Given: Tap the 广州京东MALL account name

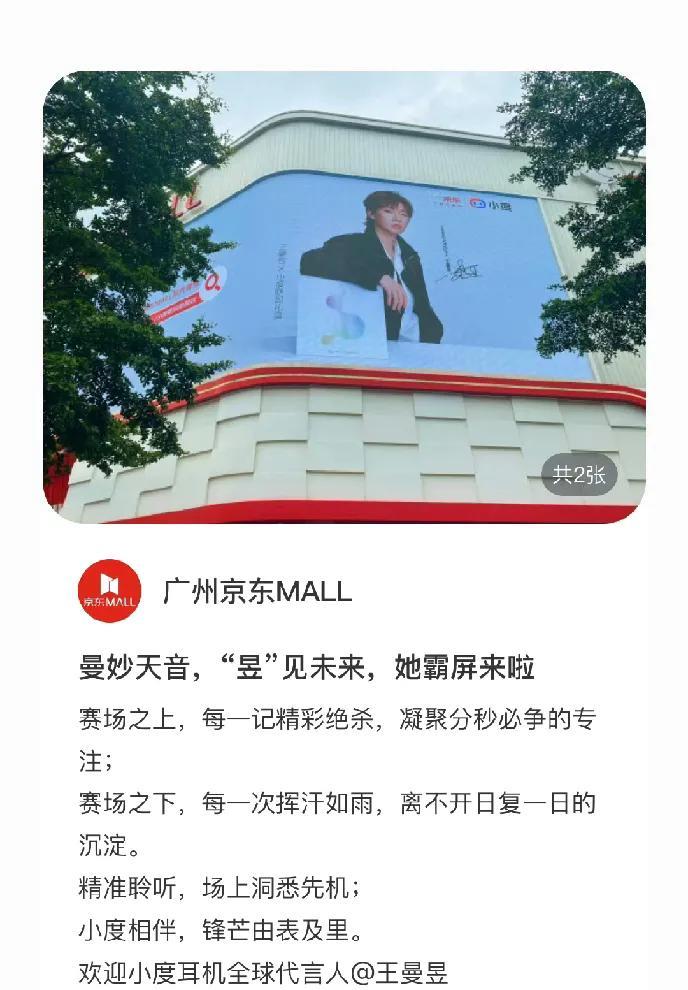Looking at the screenshot, I should pyautogui.click(x=257, y=591).
